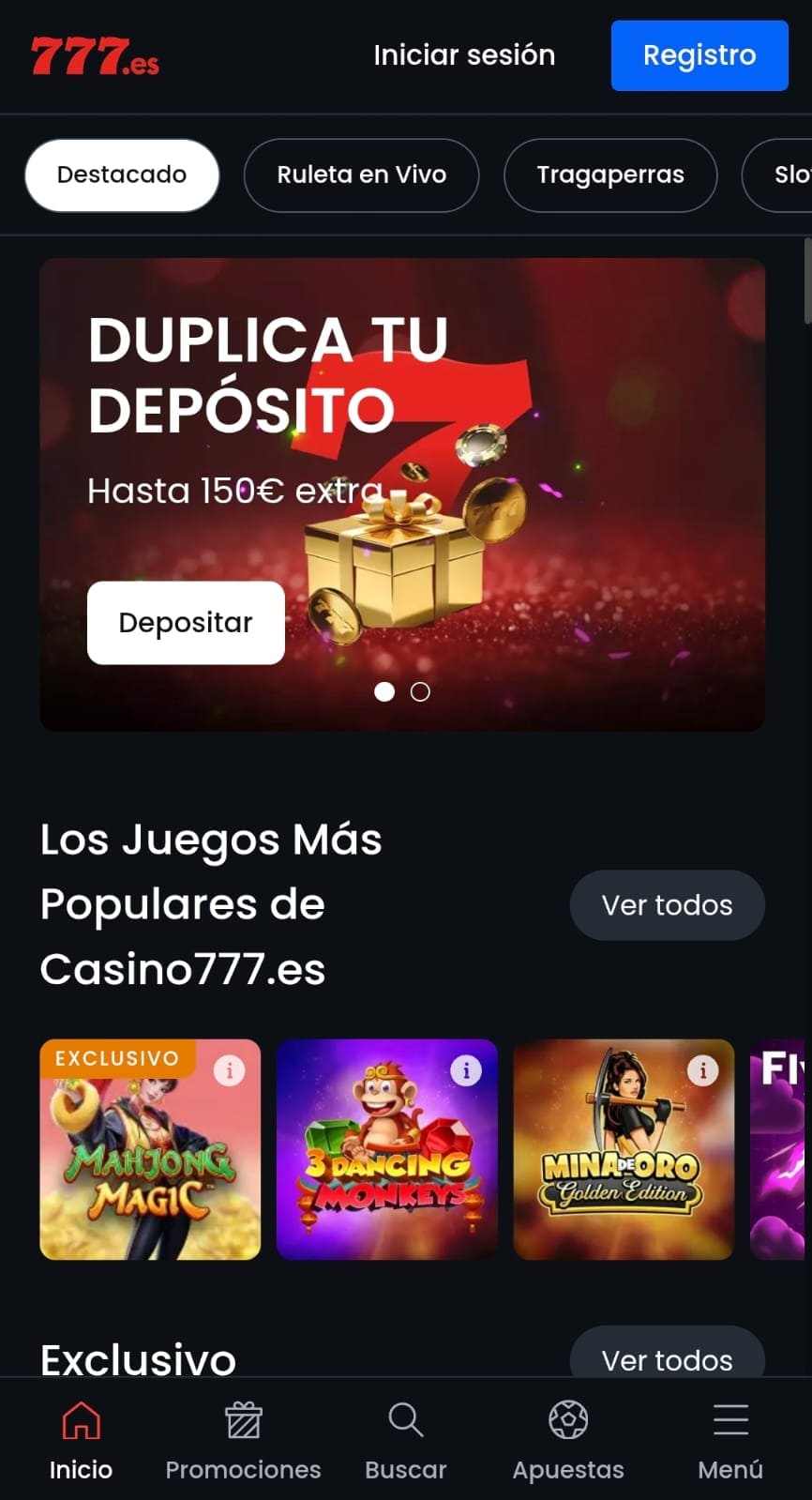Select the Destacado category tab
Screen dimensions: 812x1500
click(x=122, y=174)
